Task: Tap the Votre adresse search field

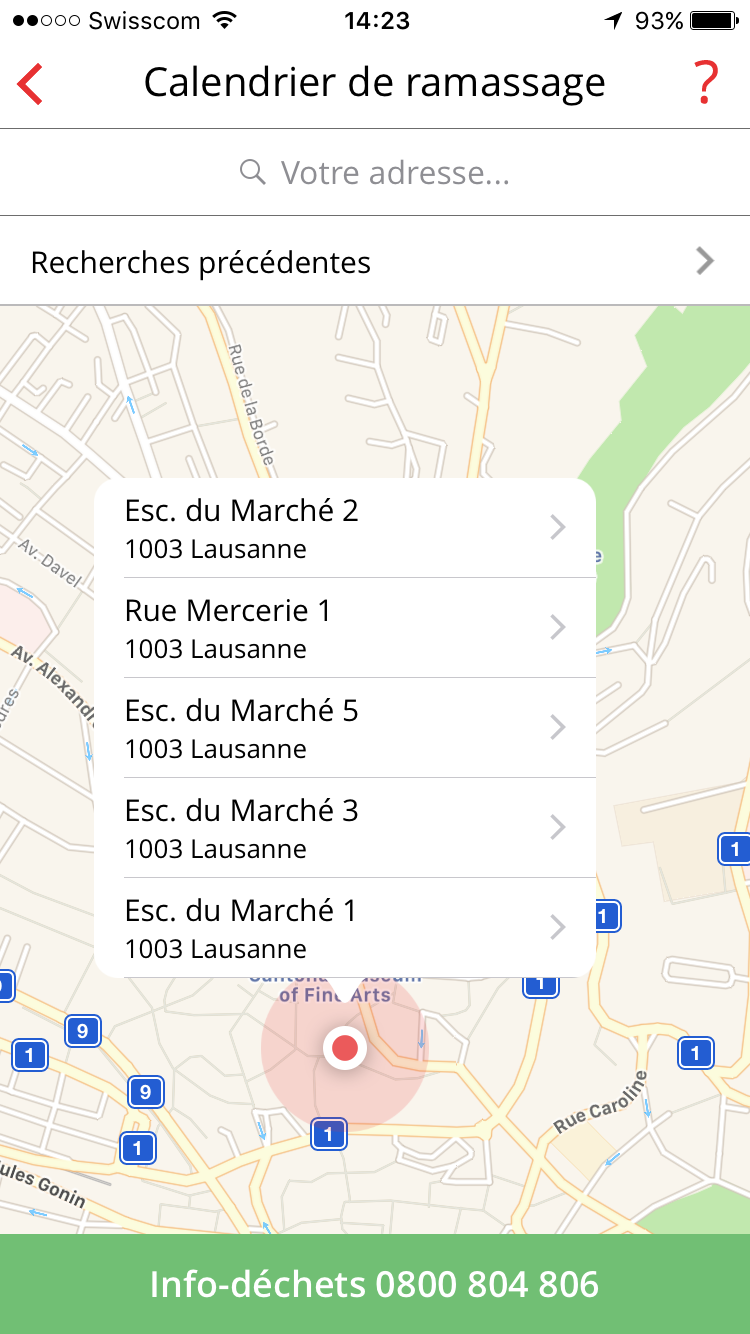Action: 375,172
